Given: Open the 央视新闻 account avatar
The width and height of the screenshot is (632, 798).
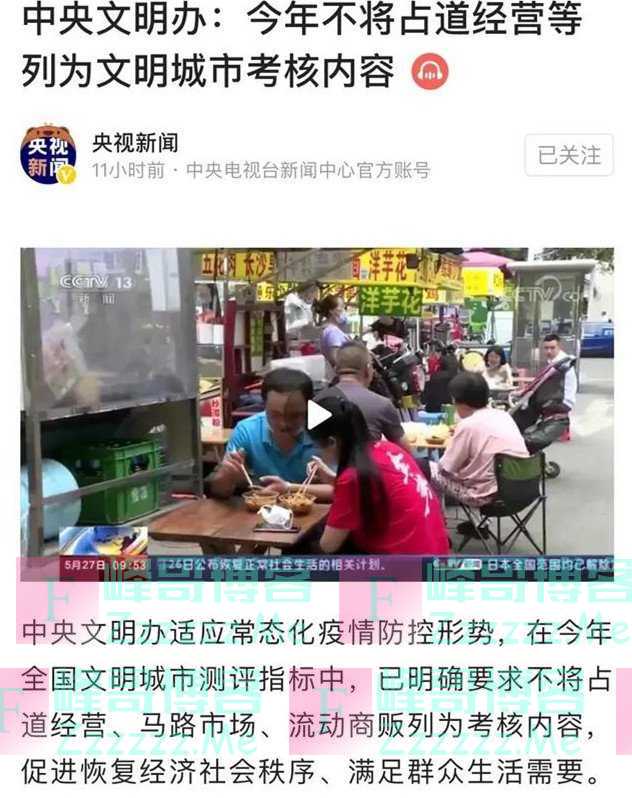Looking at the screenshot, I should pos(48,155).
